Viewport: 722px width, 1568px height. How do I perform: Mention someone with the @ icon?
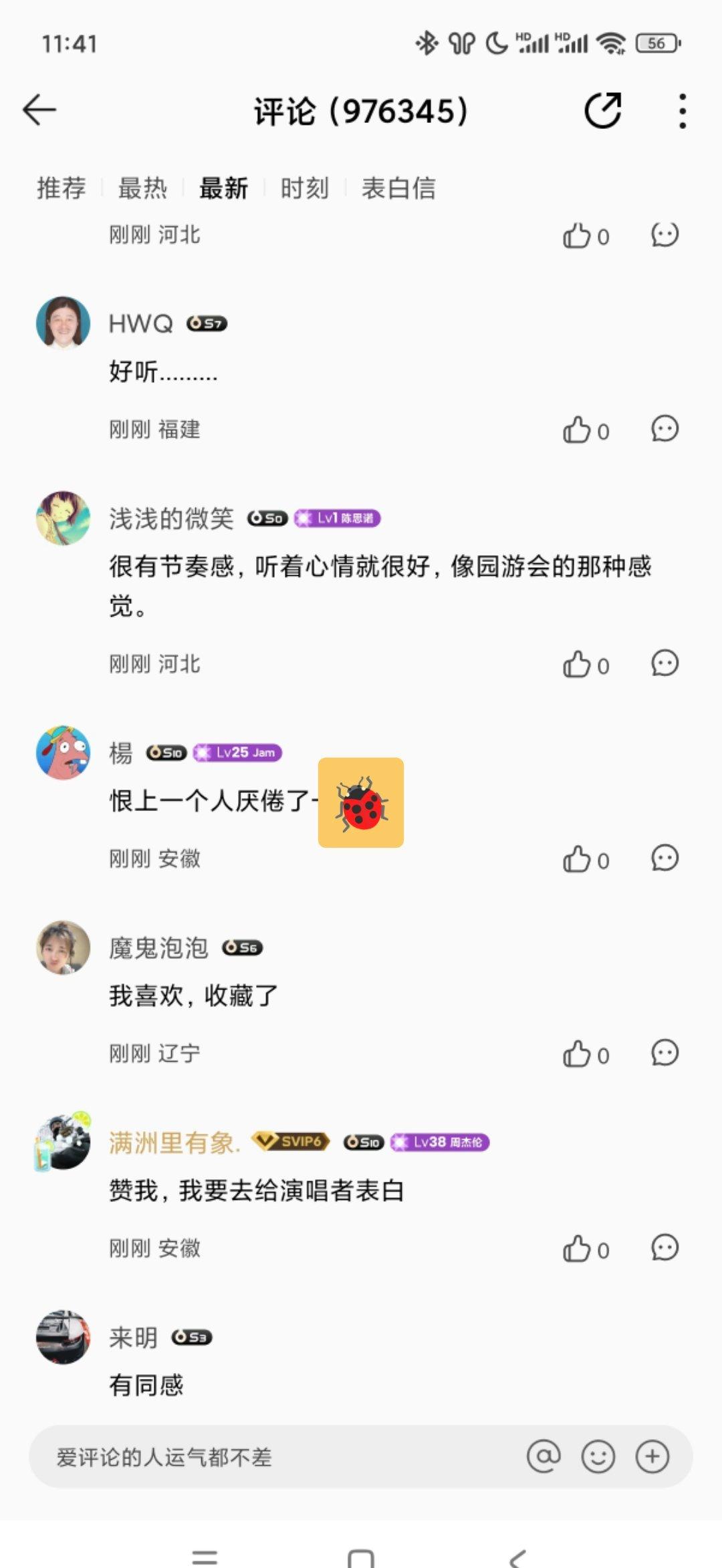coord(544,1456)
